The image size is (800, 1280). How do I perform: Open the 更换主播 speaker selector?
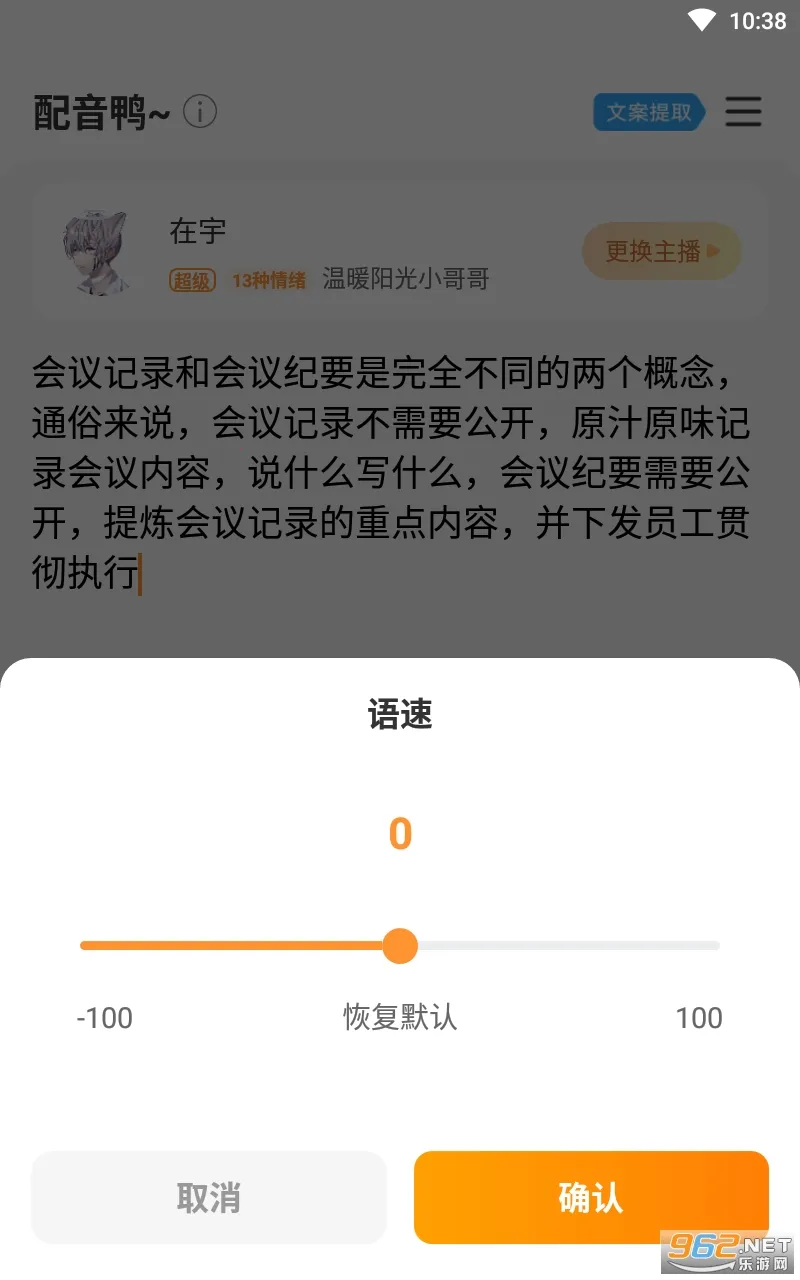661,252
